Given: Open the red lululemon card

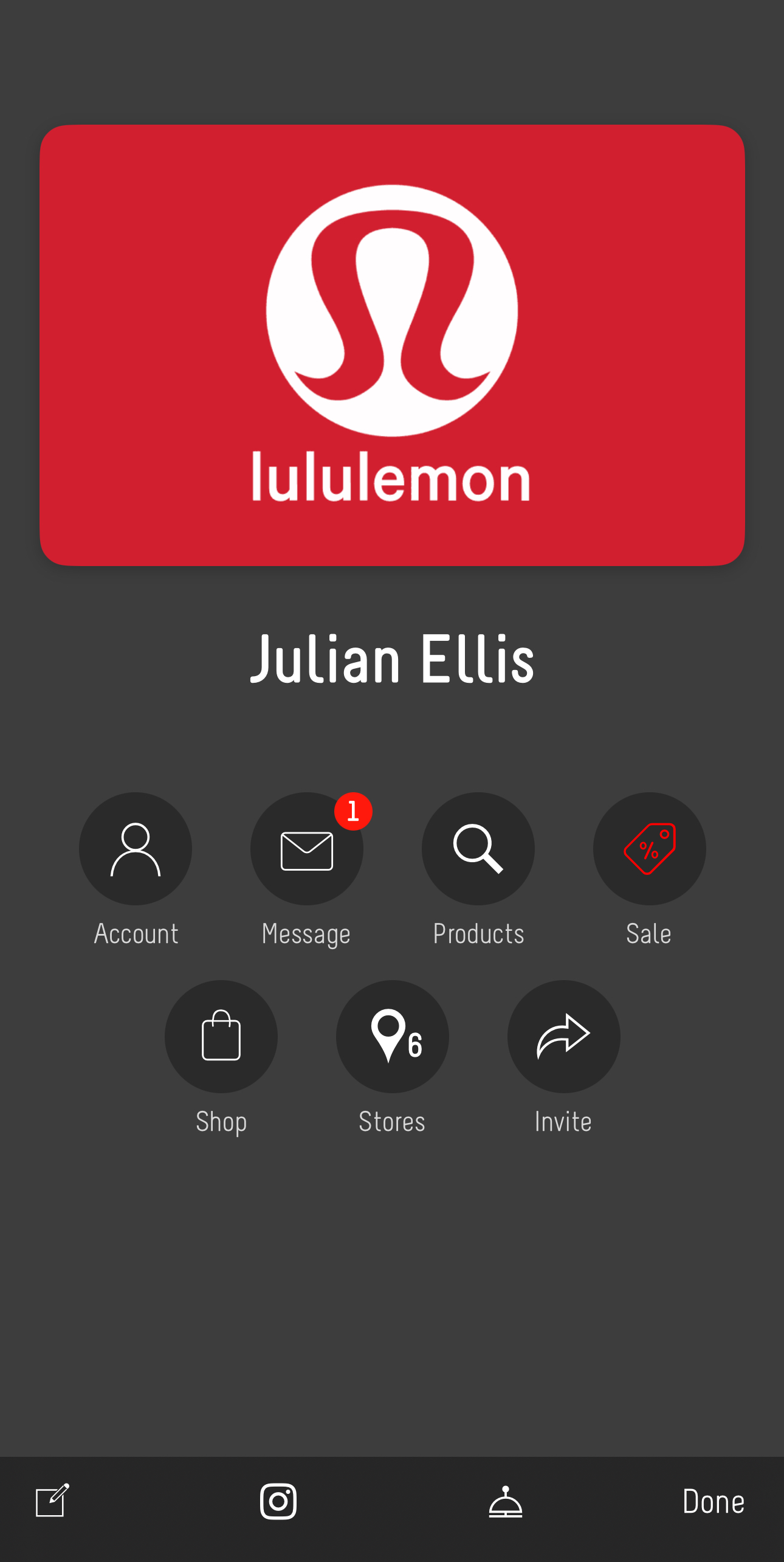Looking at the screenshot, I should pyautogui.click(x=392, y=345).
